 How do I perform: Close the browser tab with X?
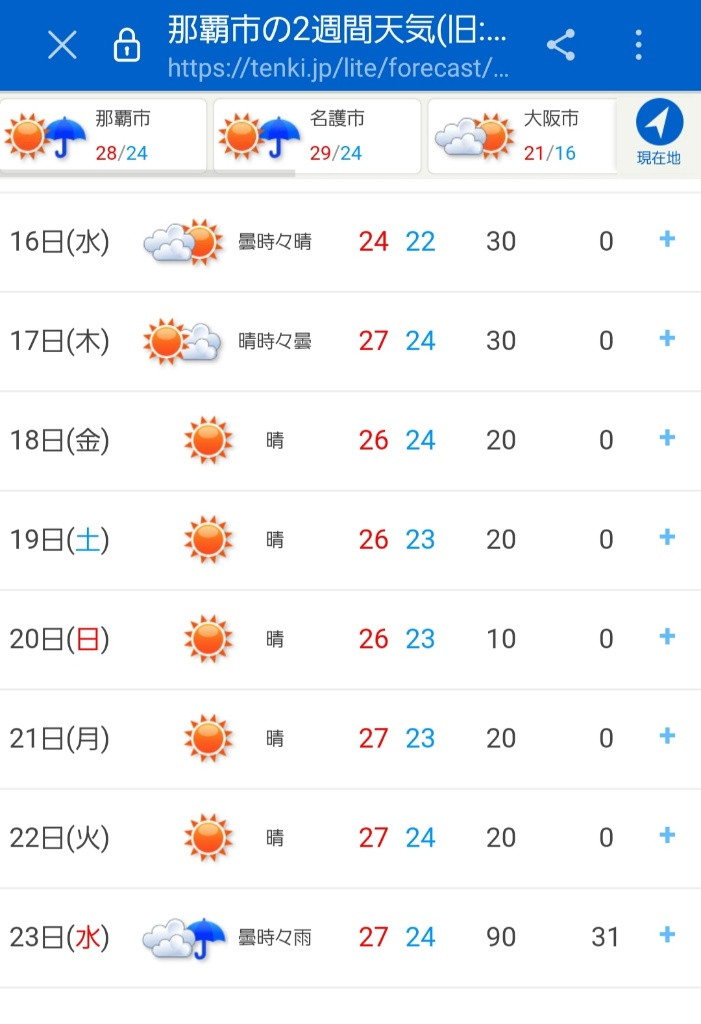(62, 45)
